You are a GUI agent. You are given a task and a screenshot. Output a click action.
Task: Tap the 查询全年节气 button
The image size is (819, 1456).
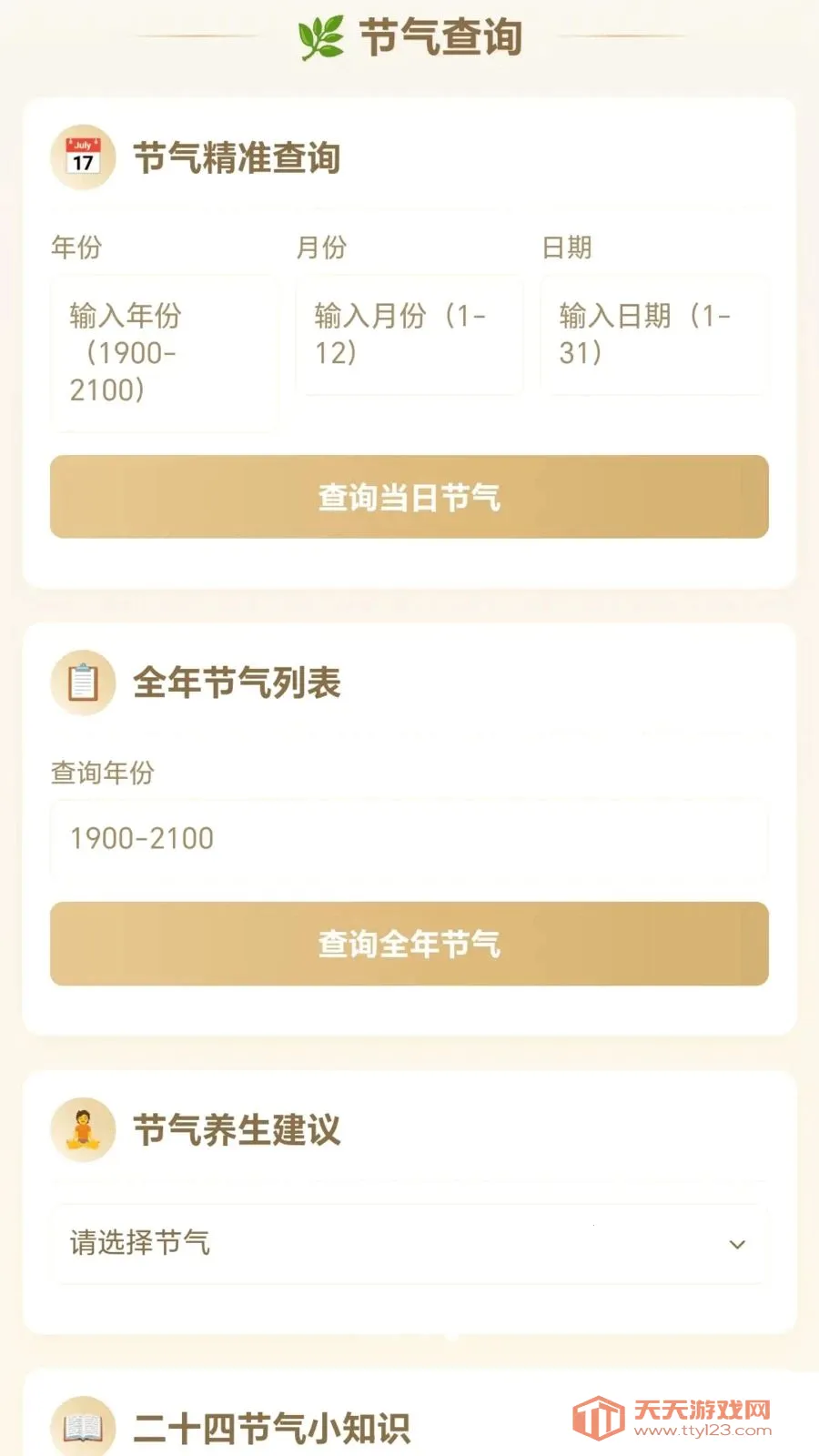[x=409, y=944]
